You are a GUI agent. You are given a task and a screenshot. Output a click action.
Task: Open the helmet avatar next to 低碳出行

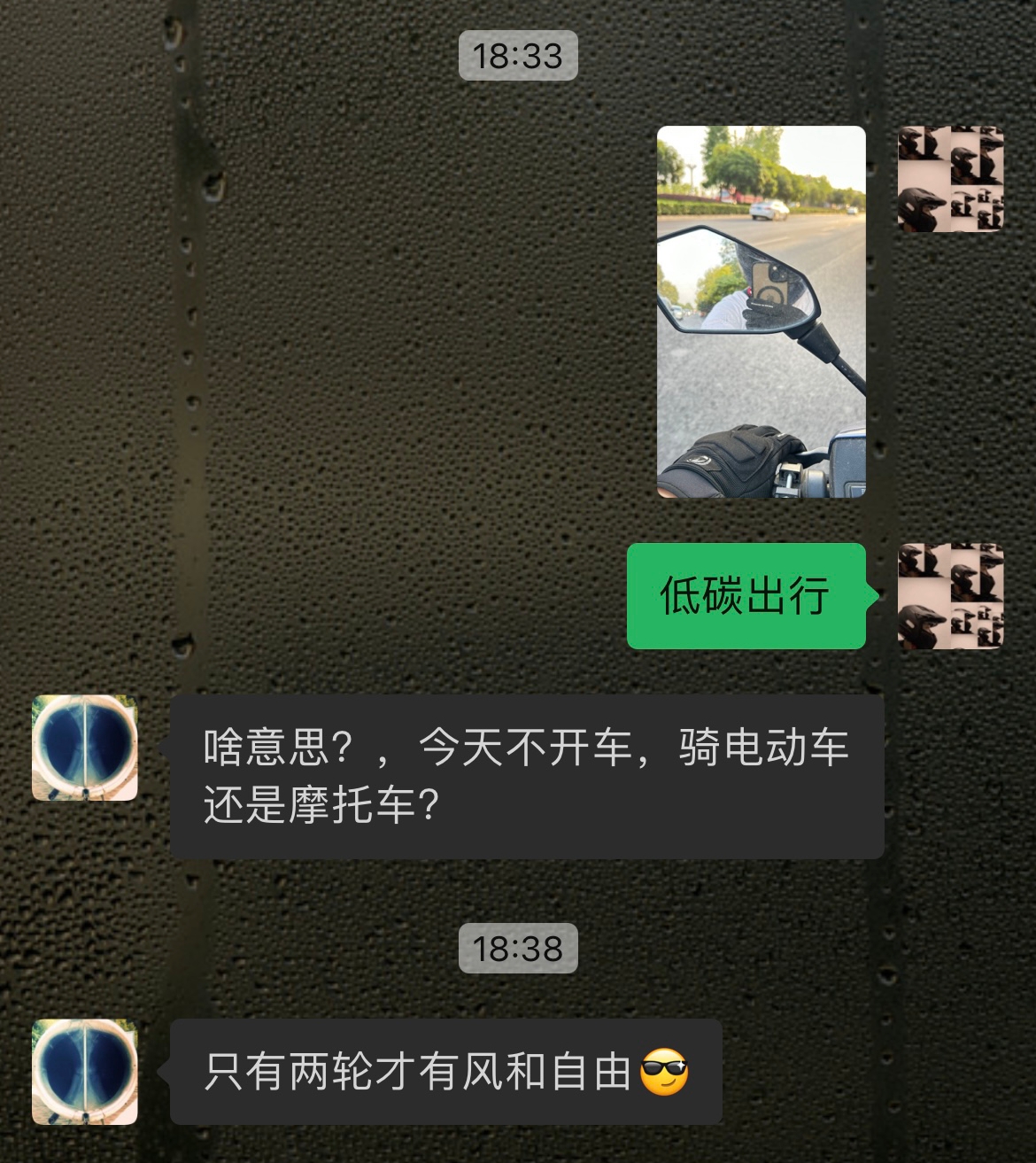[x=950, y=596]
